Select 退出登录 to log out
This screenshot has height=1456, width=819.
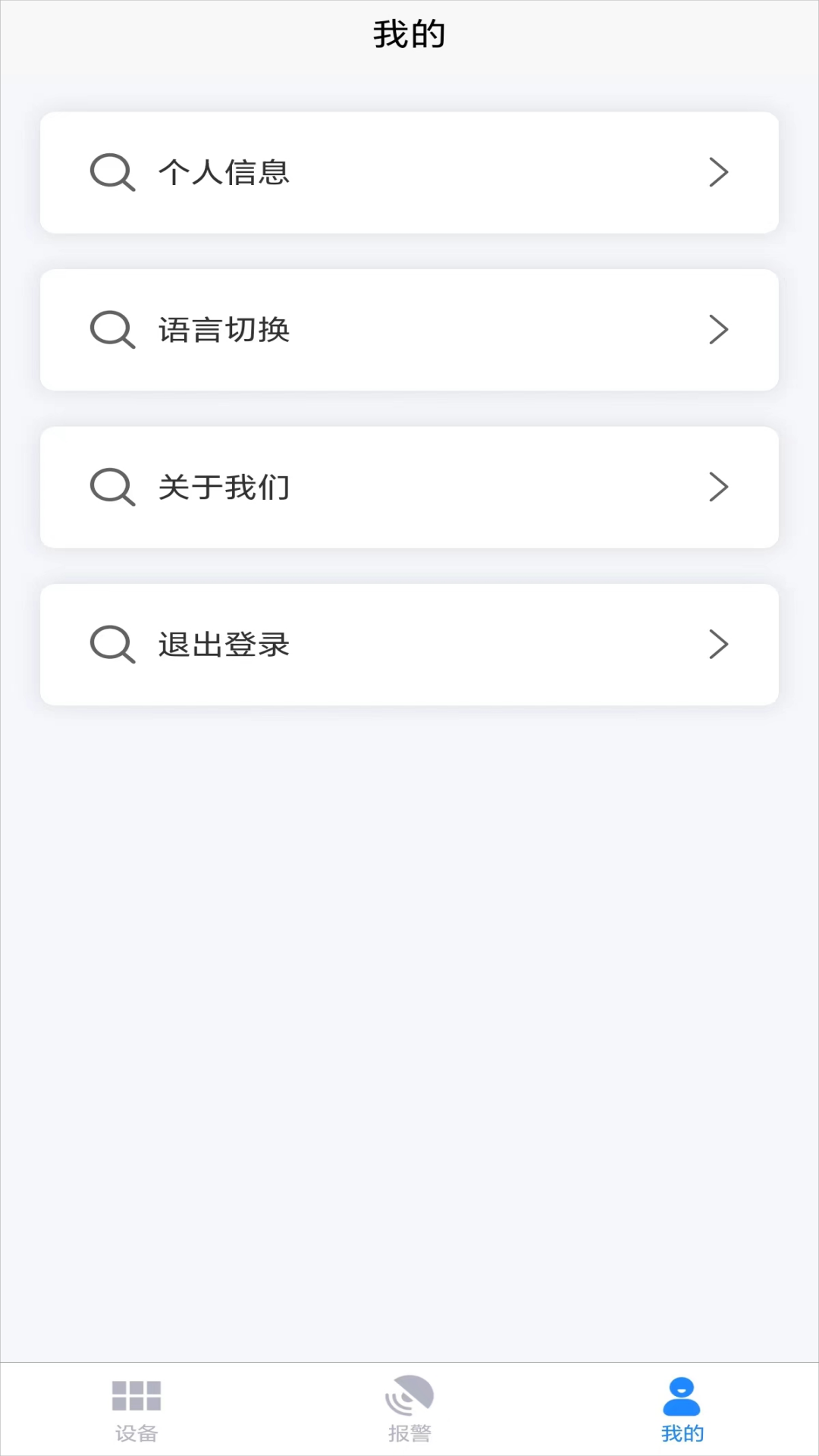(x=409, y=645)
